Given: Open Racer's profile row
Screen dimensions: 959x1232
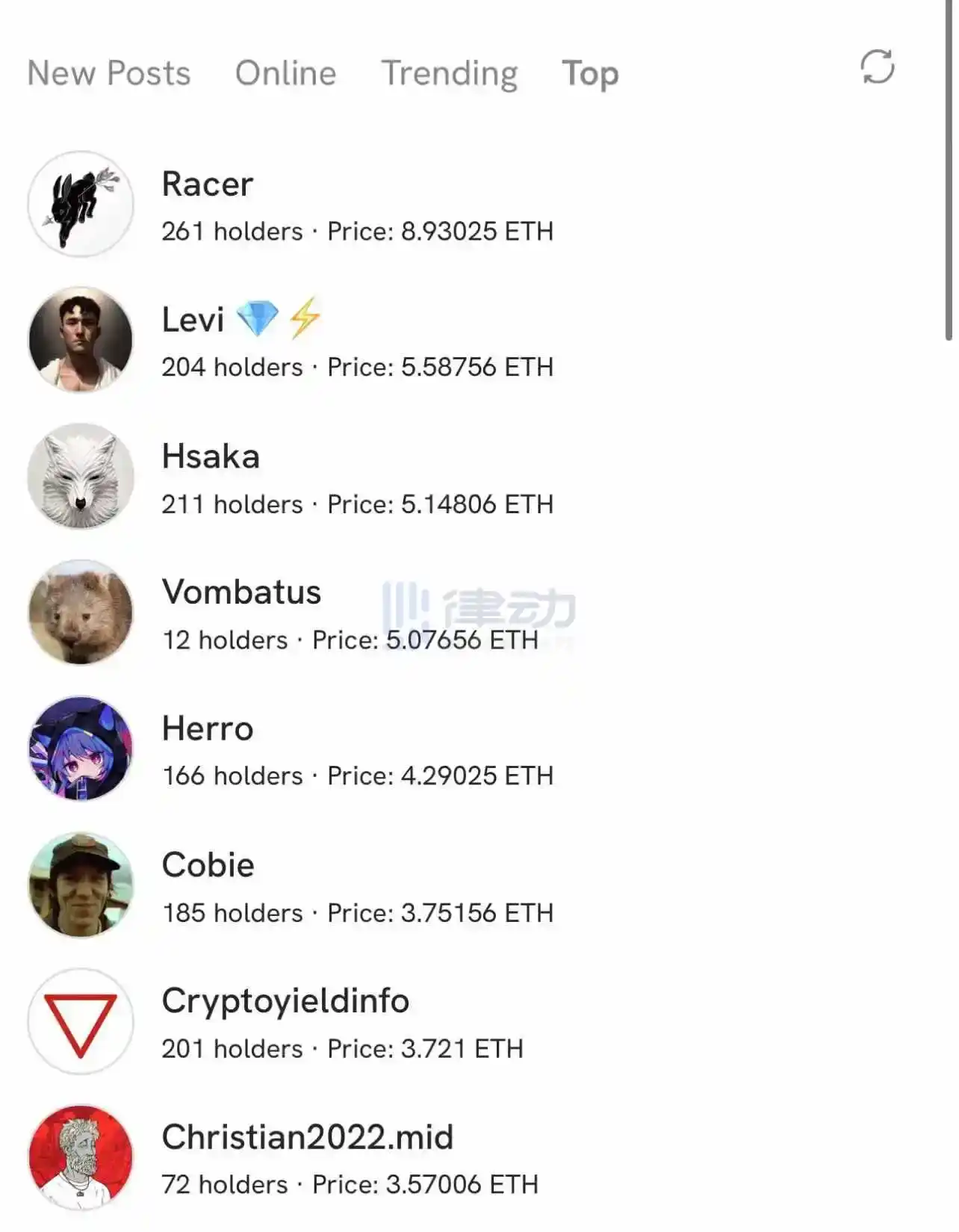Looking at the screenshot, I should (x=357, y=205).
